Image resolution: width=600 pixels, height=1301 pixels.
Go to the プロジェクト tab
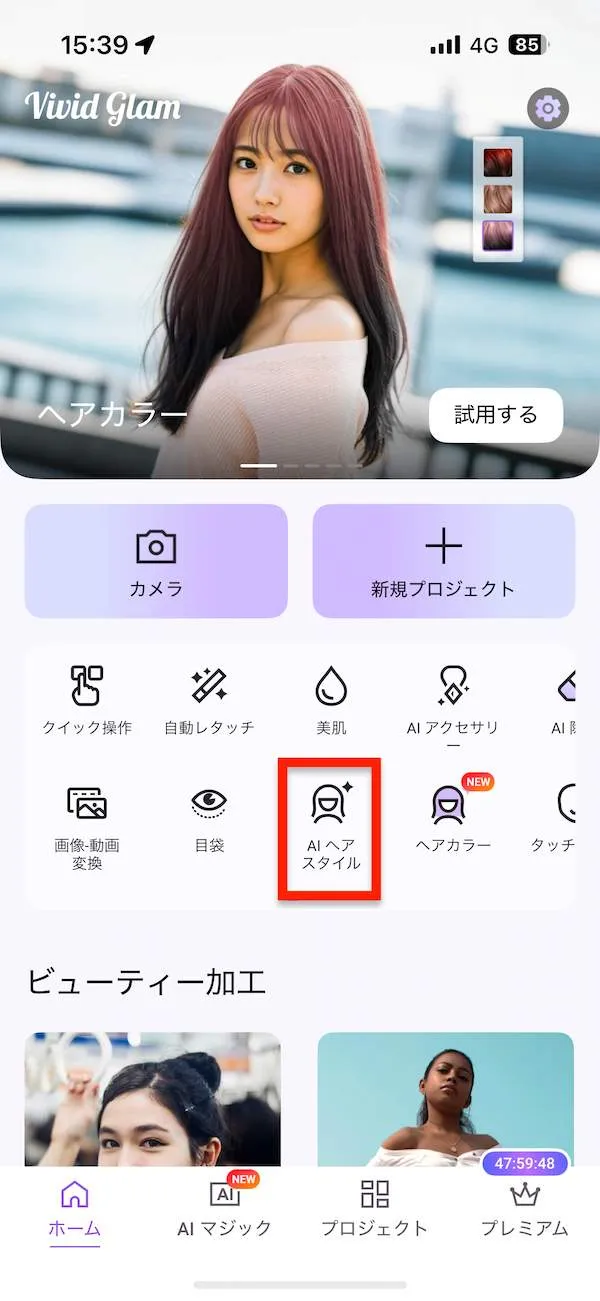pos(375,1208)
